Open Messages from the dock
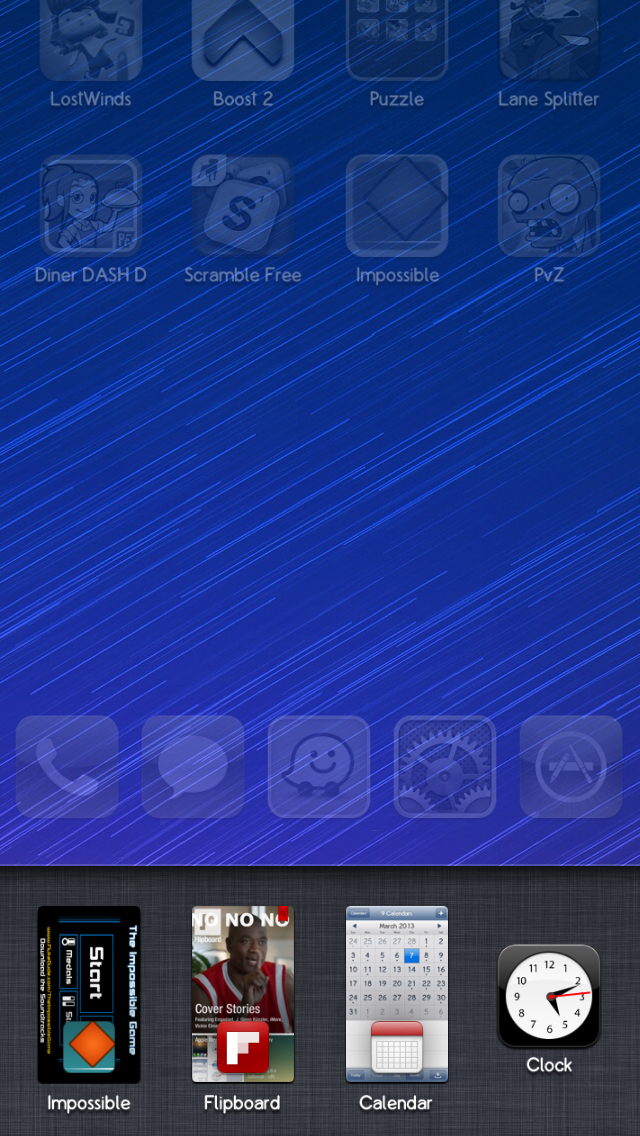 [193, 767]
